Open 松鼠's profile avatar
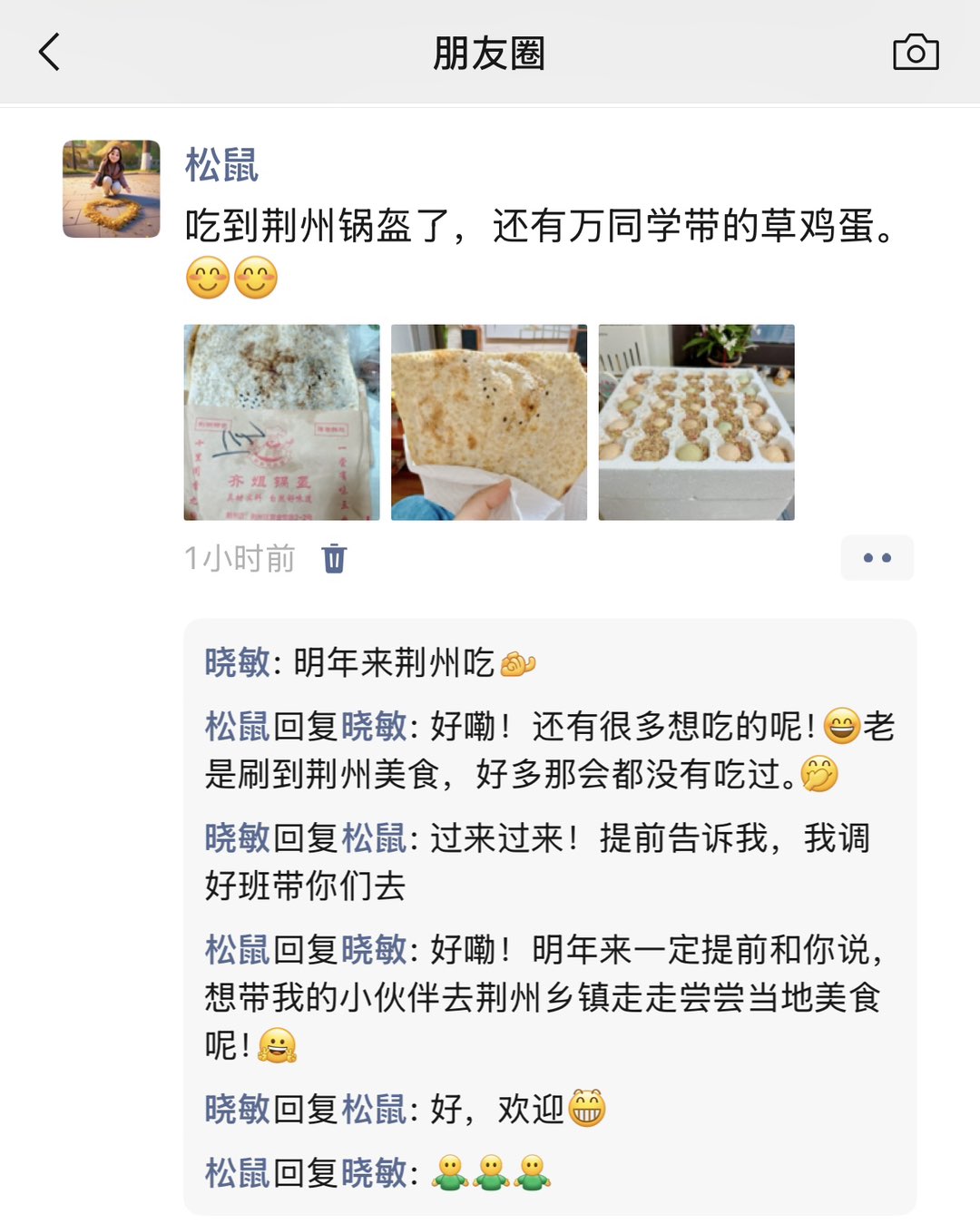980x1224 pixels. [x=112, y=189]
